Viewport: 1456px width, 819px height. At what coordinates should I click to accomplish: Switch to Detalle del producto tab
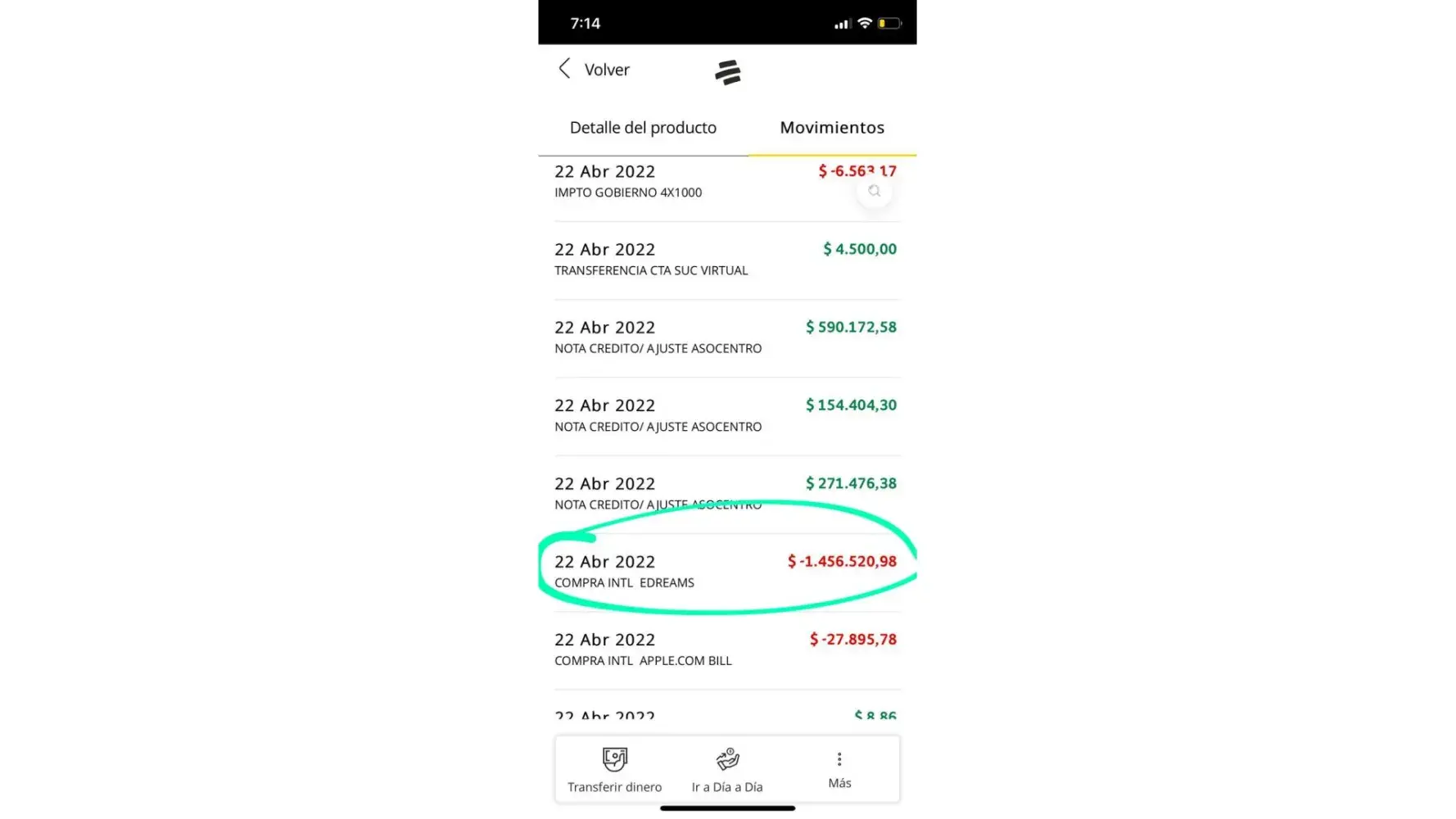pos(643,128)
